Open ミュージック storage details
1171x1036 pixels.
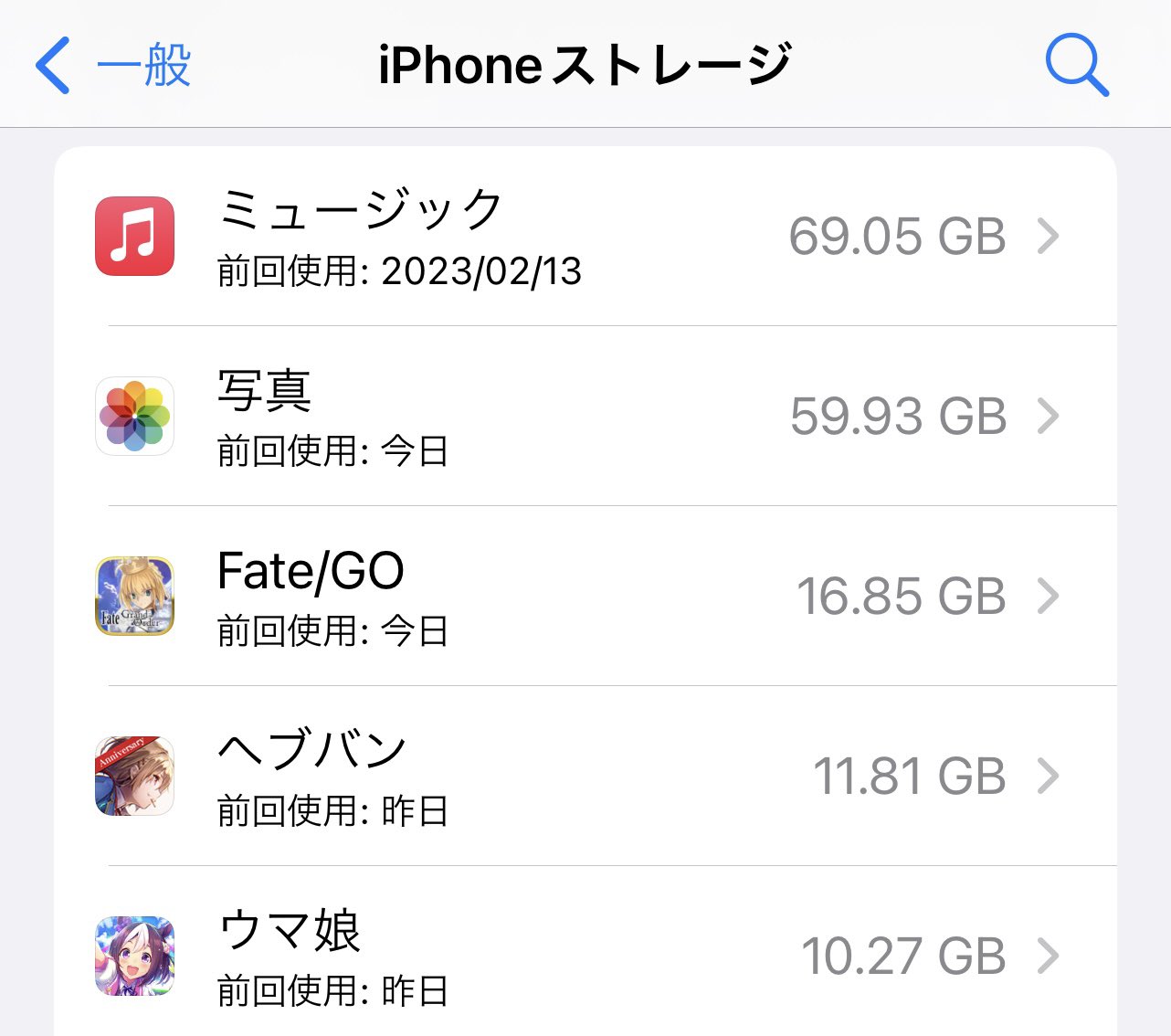585,237
